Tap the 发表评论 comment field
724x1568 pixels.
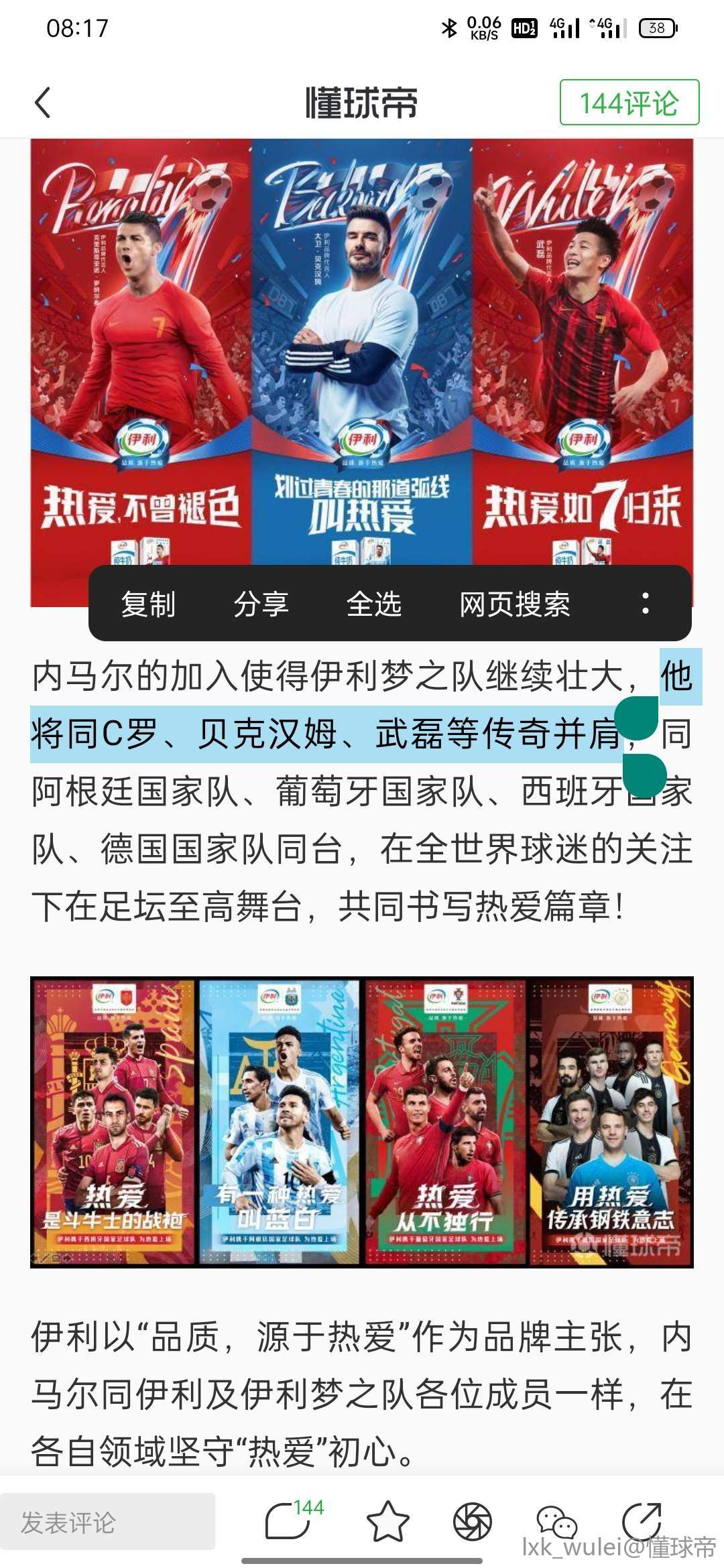click(x=107, y=1522)
